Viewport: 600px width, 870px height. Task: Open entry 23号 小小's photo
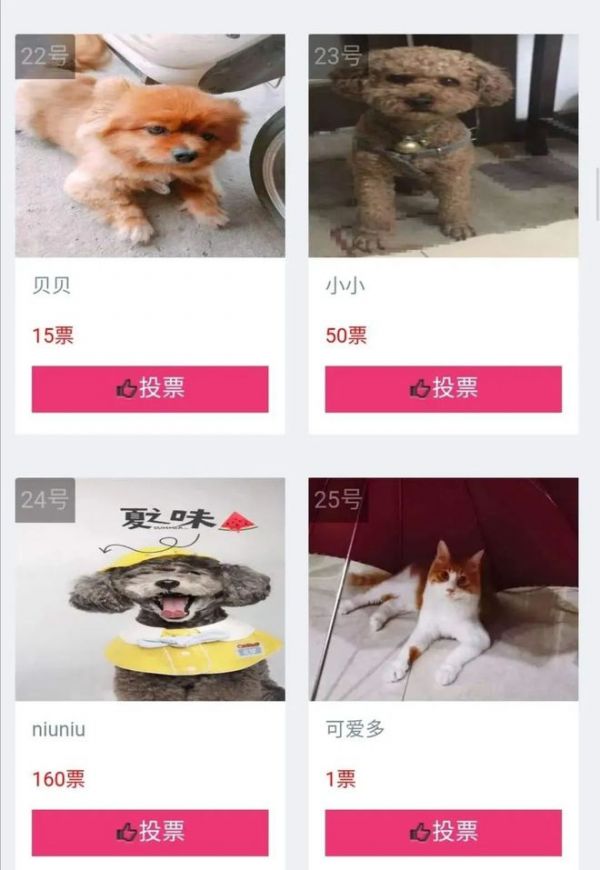click(x=443, y=146)
